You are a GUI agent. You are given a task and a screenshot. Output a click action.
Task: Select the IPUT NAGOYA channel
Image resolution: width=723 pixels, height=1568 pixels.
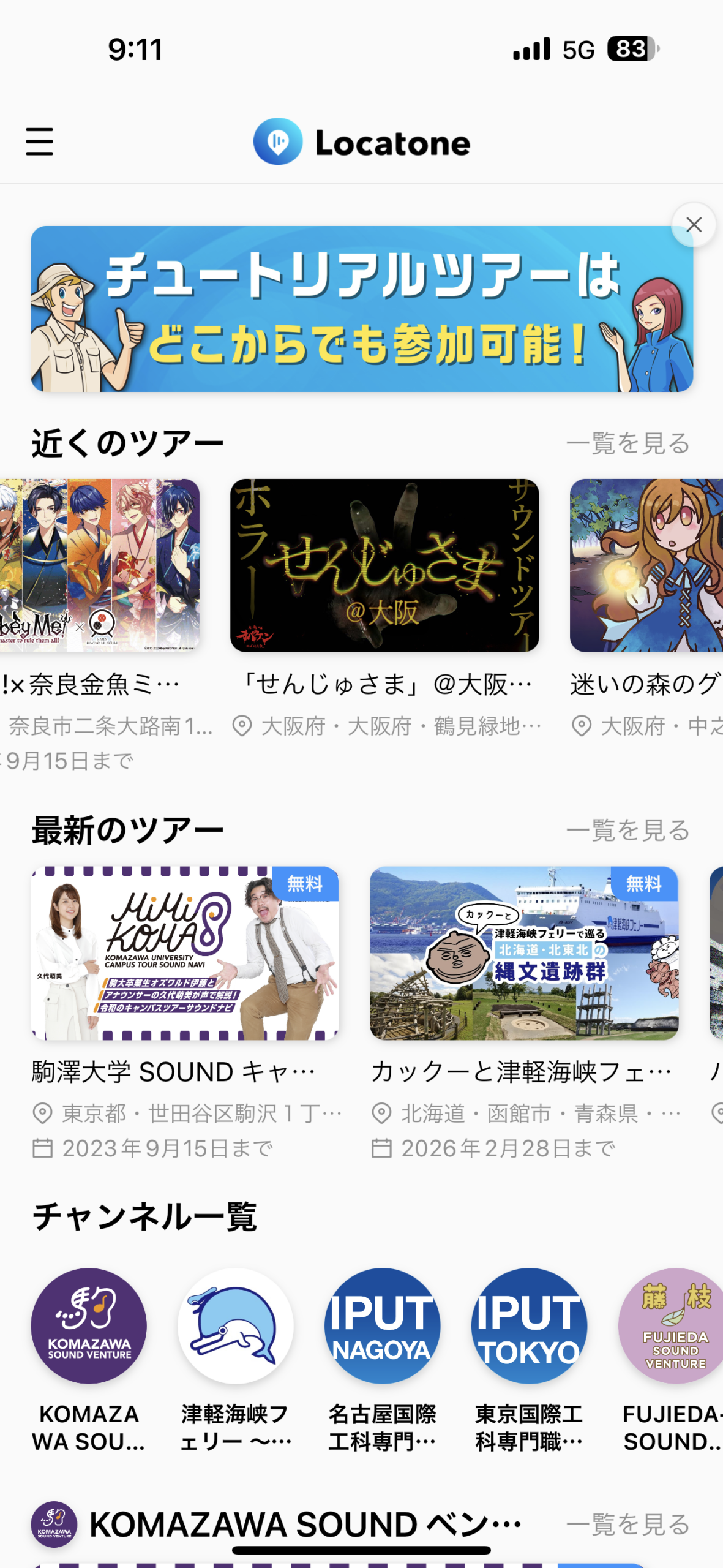(x=382, y=1325)
